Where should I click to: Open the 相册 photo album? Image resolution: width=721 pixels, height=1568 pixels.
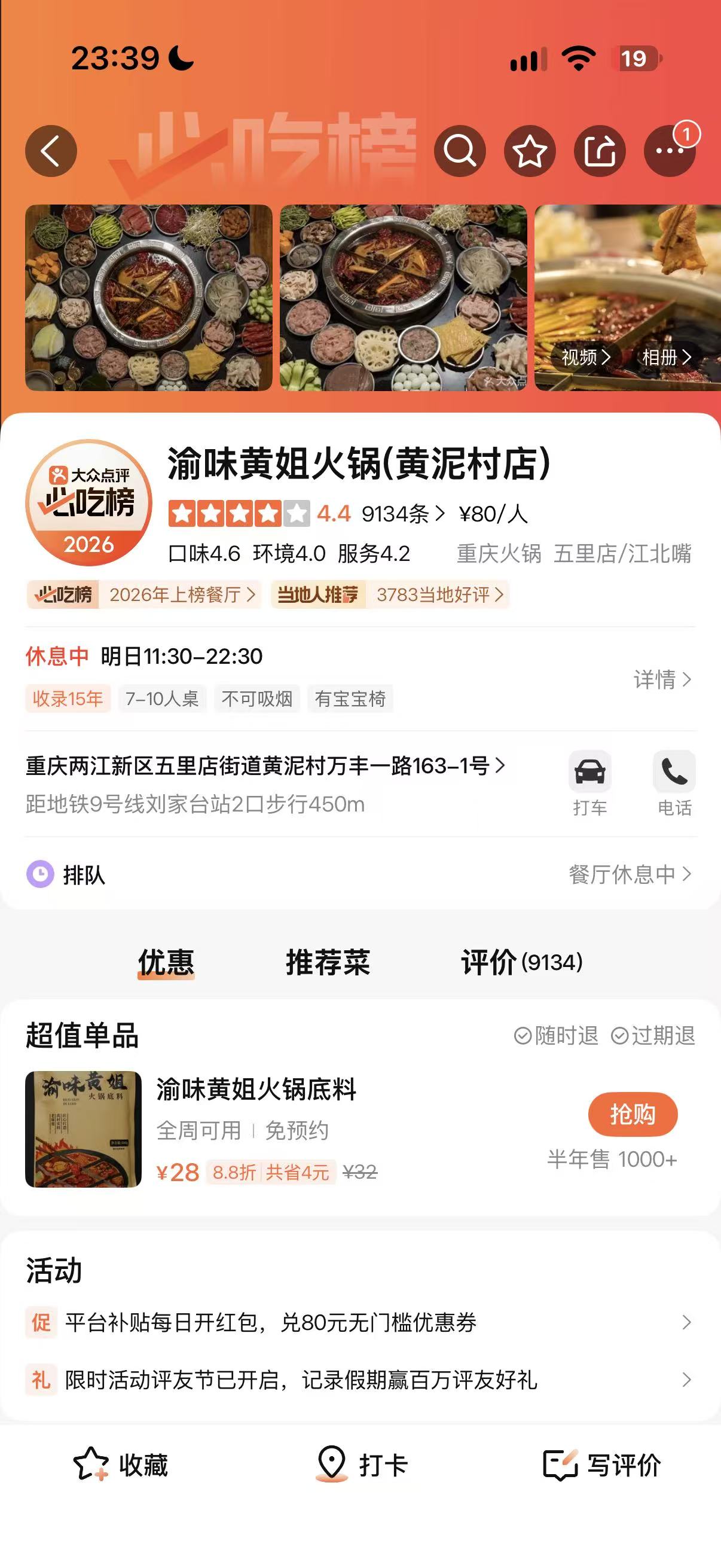click(x=667, y=357)
